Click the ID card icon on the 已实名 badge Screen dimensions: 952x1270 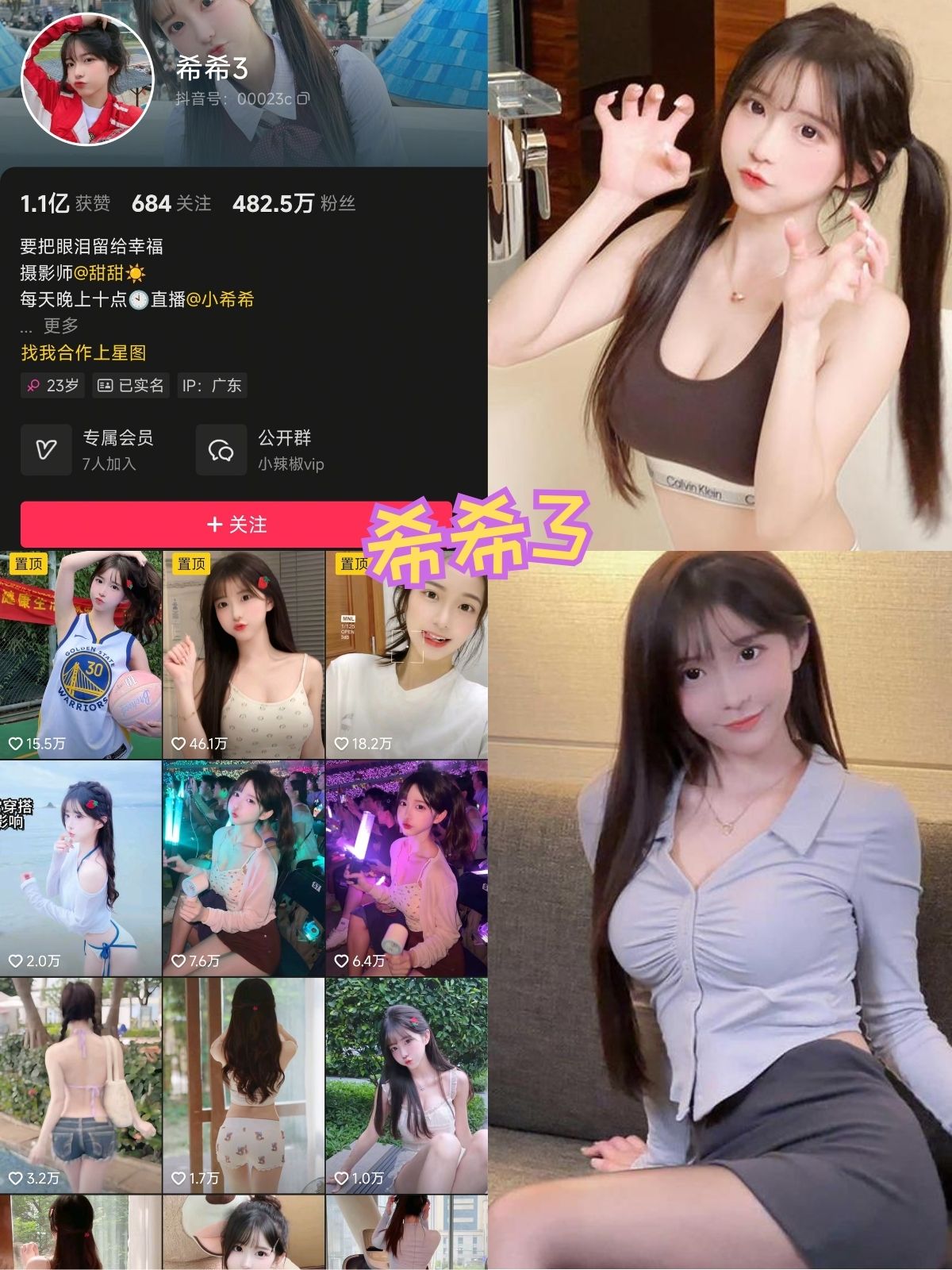coord(104,385)
